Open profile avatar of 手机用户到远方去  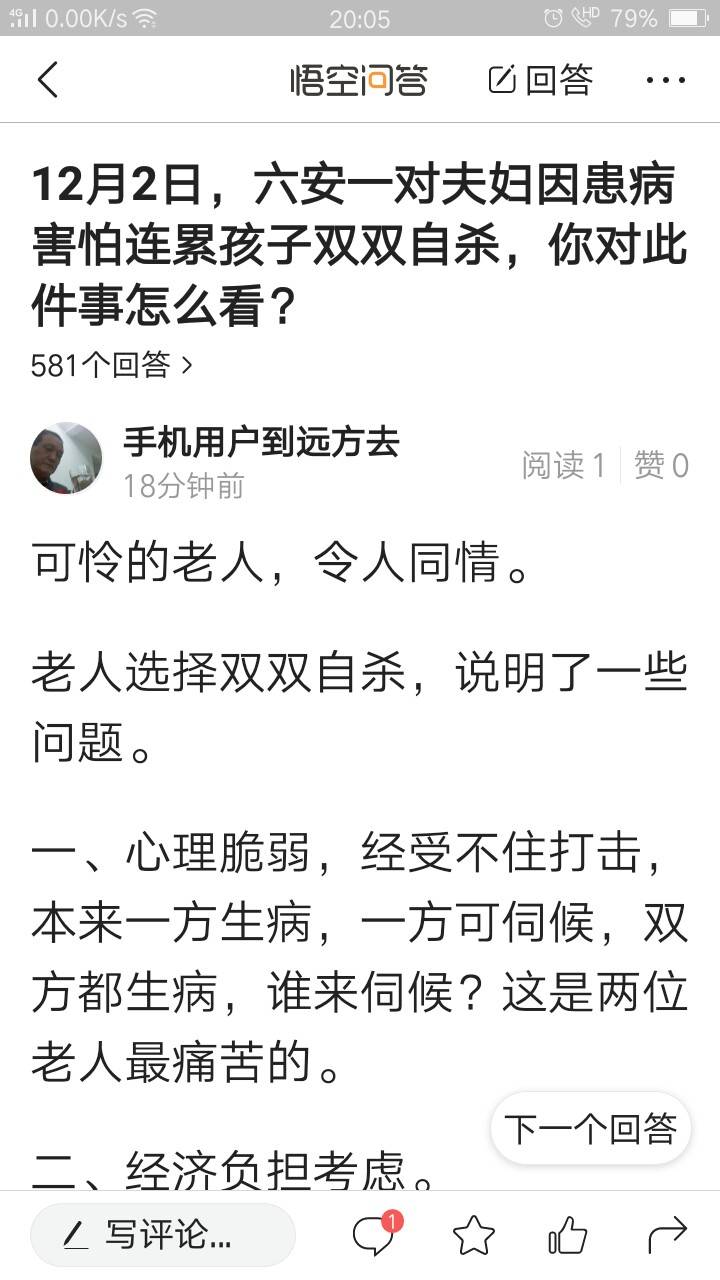point(66,458)
